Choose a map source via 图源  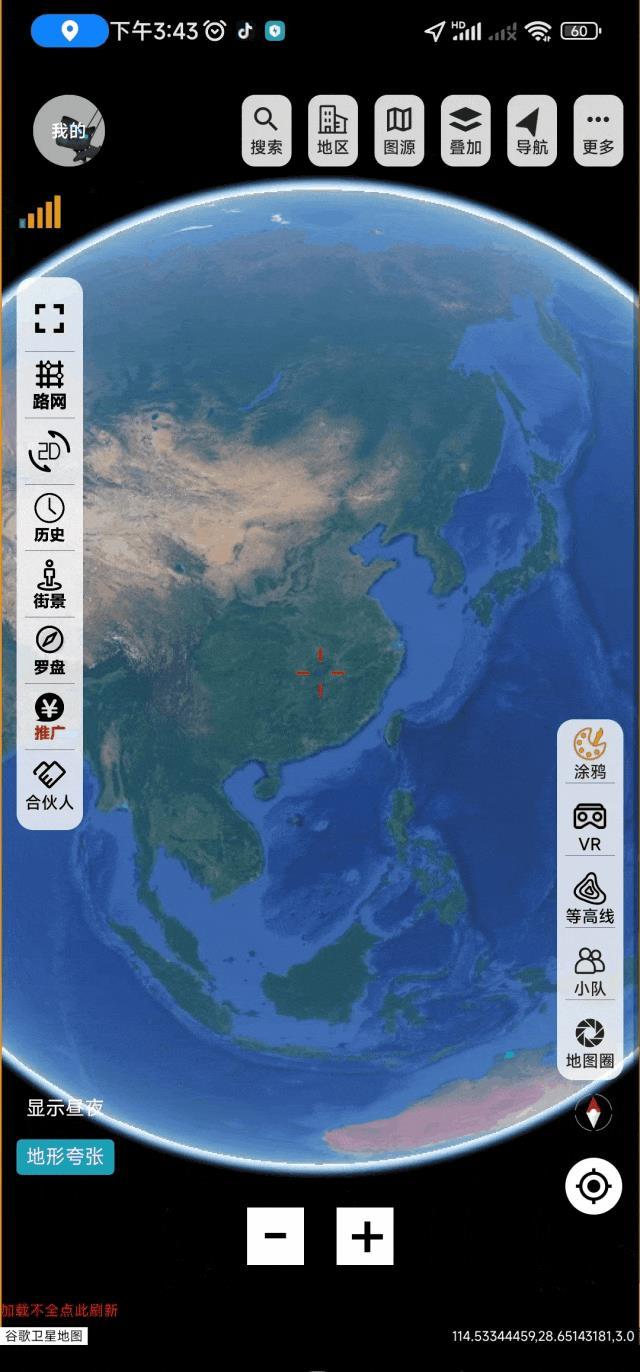pos(399,131)
